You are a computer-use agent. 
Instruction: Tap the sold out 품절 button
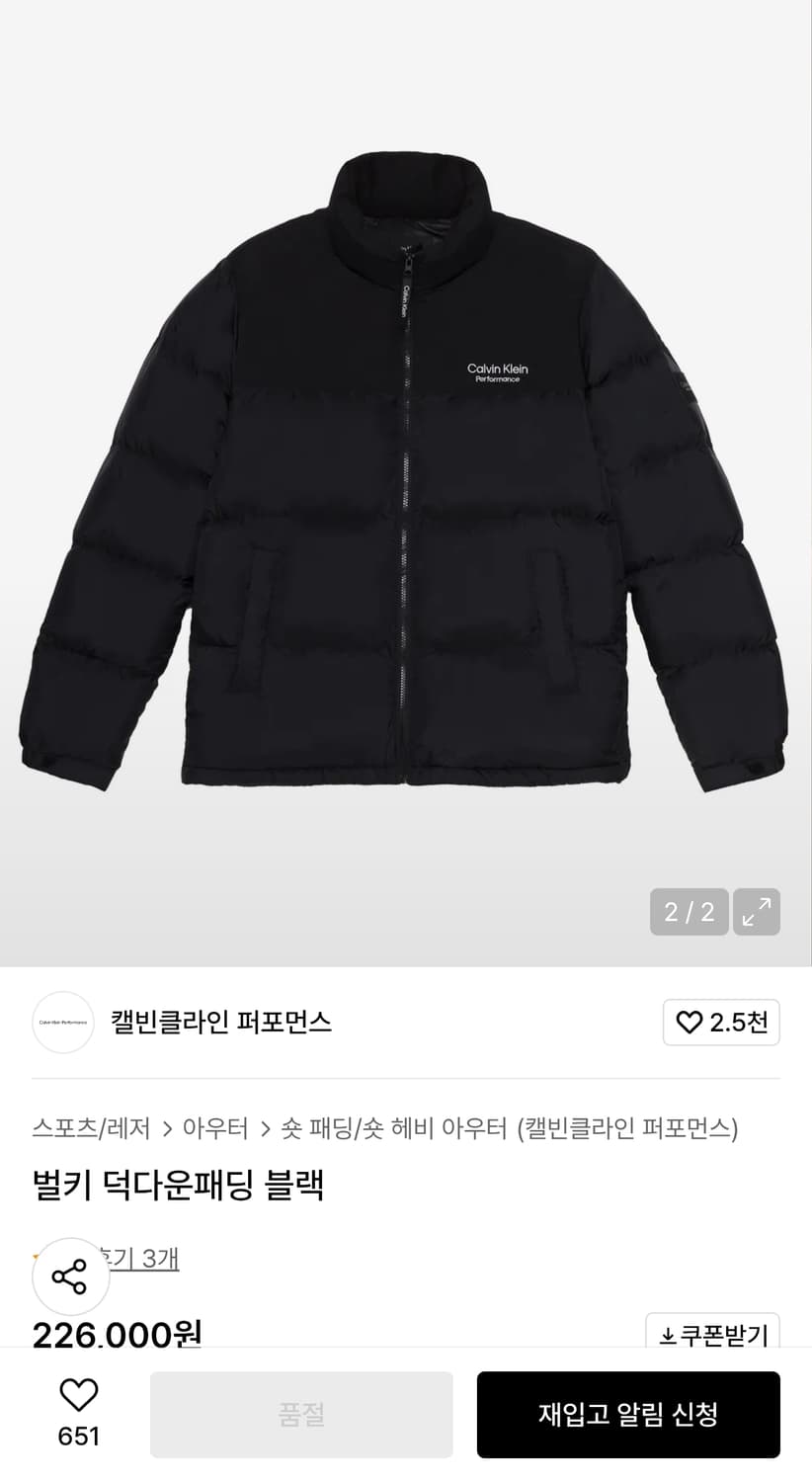tap(301, 1414)
